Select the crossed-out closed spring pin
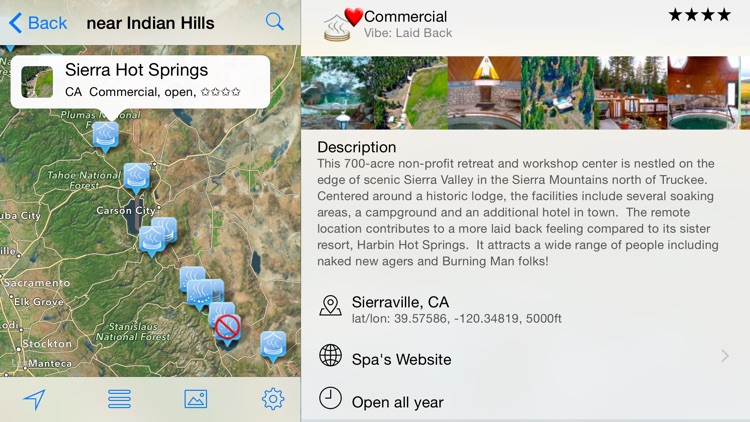The height and width of the screenshot is (422, 750). [228, 327]
